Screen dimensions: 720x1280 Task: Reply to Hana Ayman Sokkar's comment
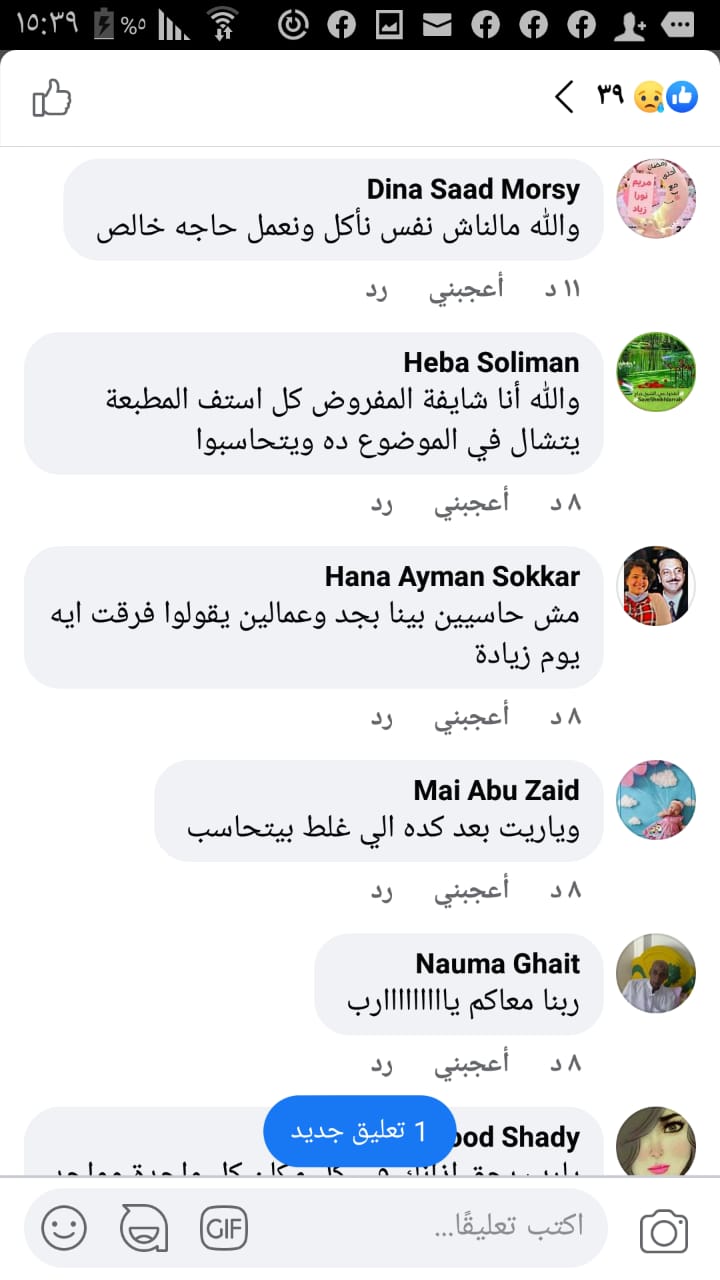coord(379,717)
